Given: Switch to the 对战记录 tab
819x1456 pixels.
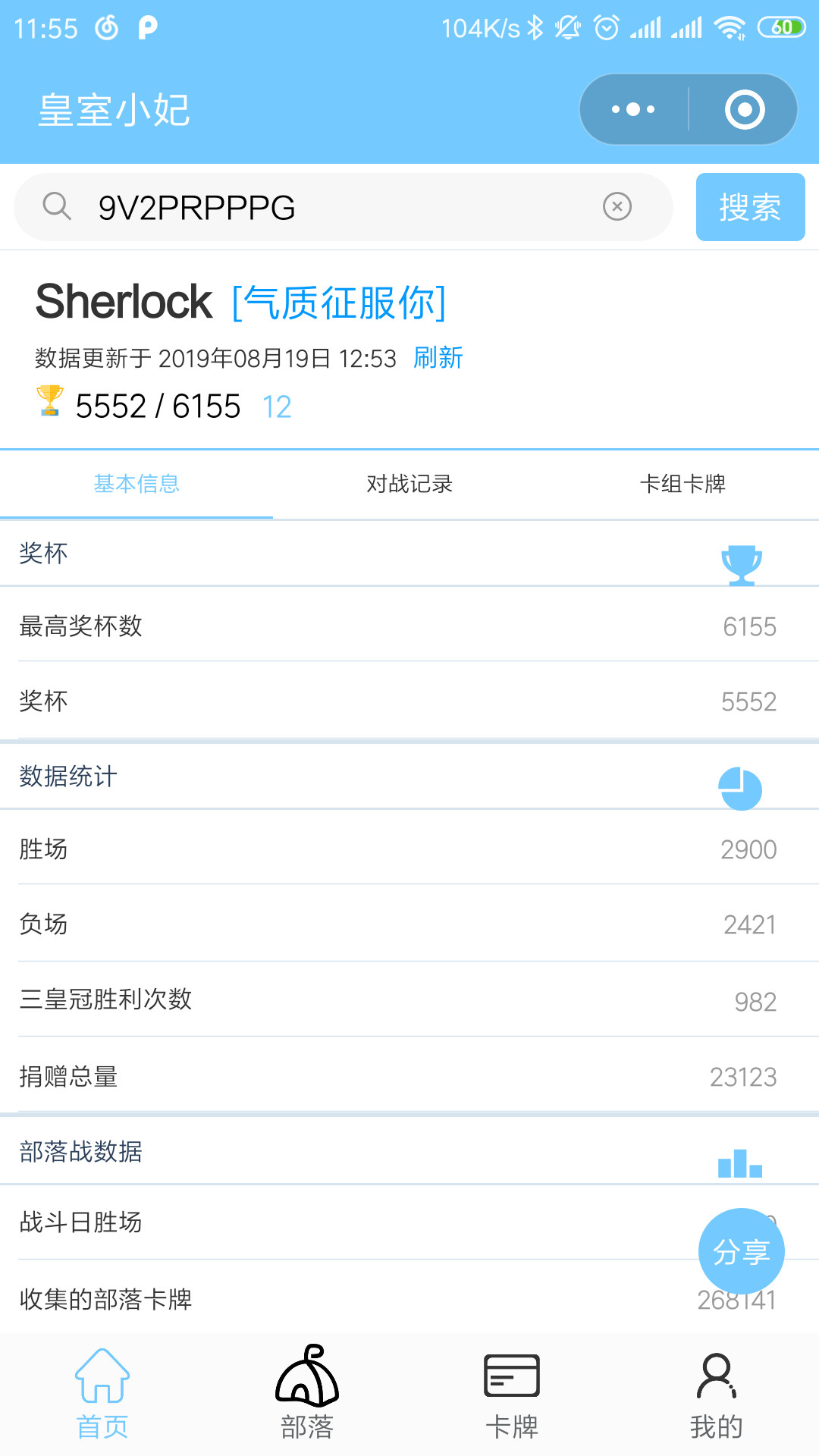Looking at the screenshot, I should [x=409, y=484].
